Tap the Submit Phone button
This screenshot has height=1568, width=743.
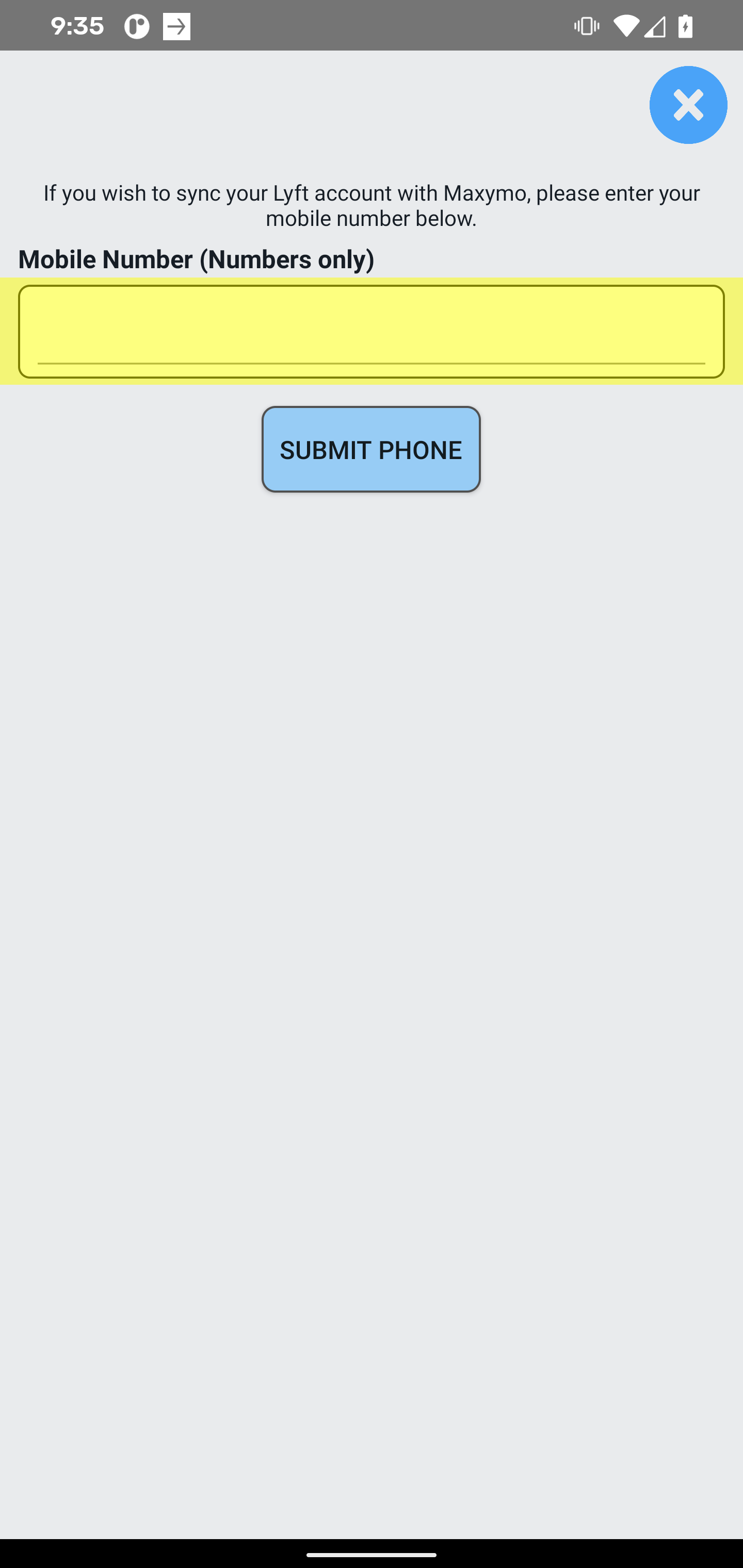[371, 449]
